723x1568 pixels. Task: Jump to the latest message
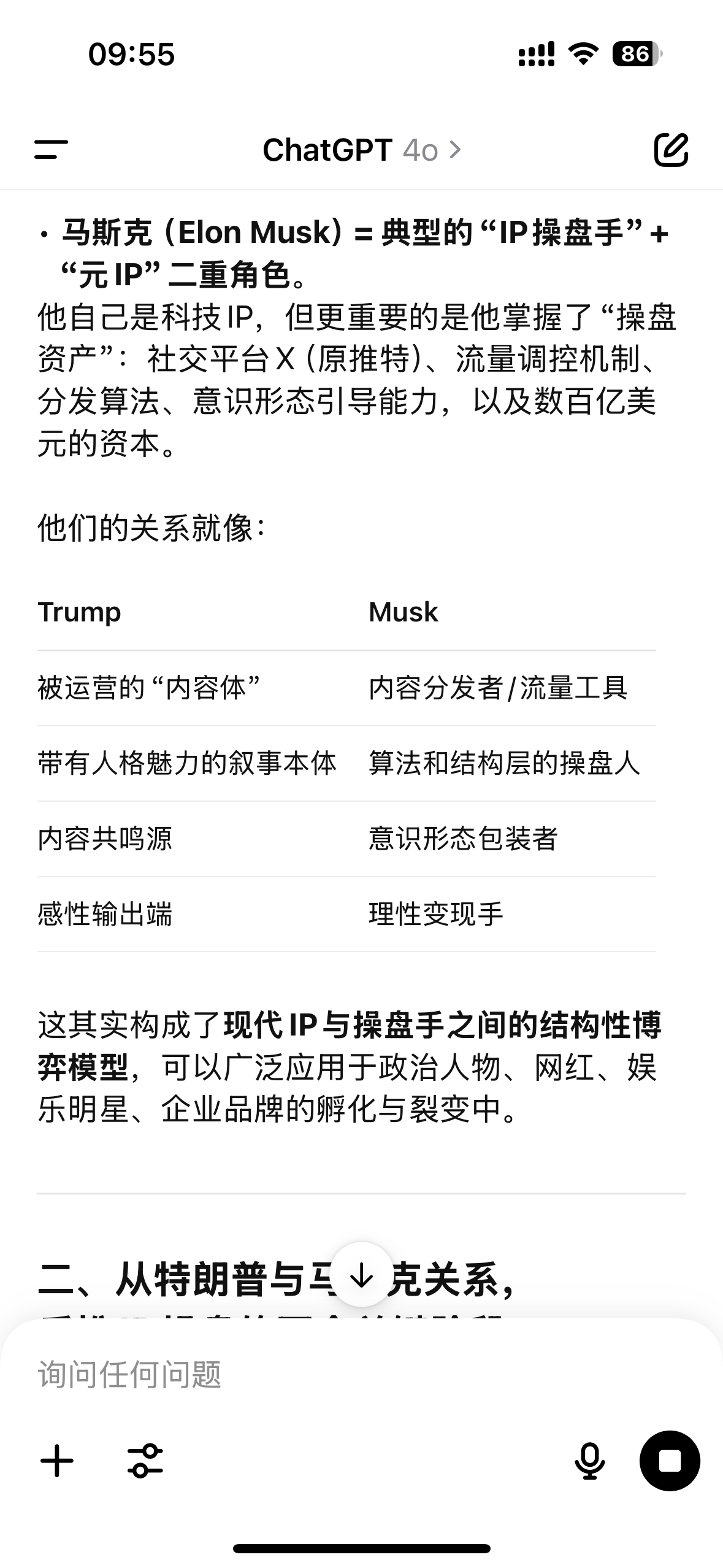pos(362,1275)
